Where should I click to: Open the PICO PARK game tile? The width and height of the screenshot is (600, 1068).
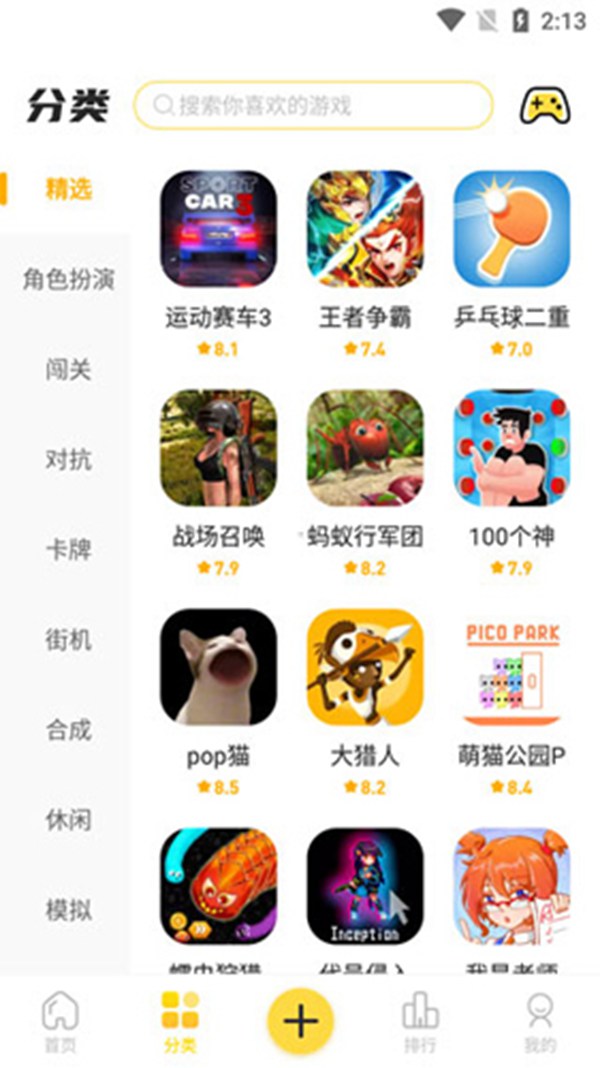pos(512,667)
